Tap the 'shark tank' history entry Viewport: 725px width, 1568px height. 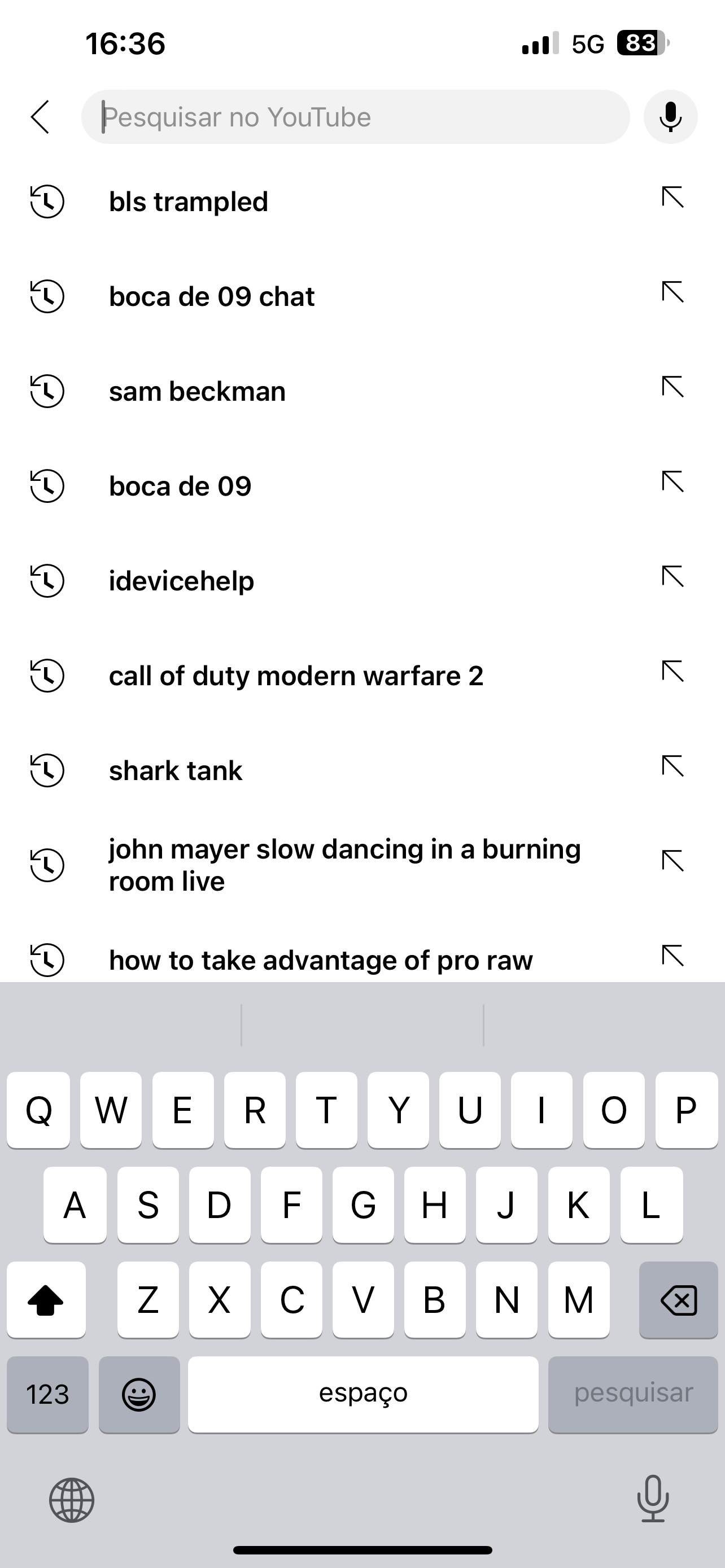[362, 770]
